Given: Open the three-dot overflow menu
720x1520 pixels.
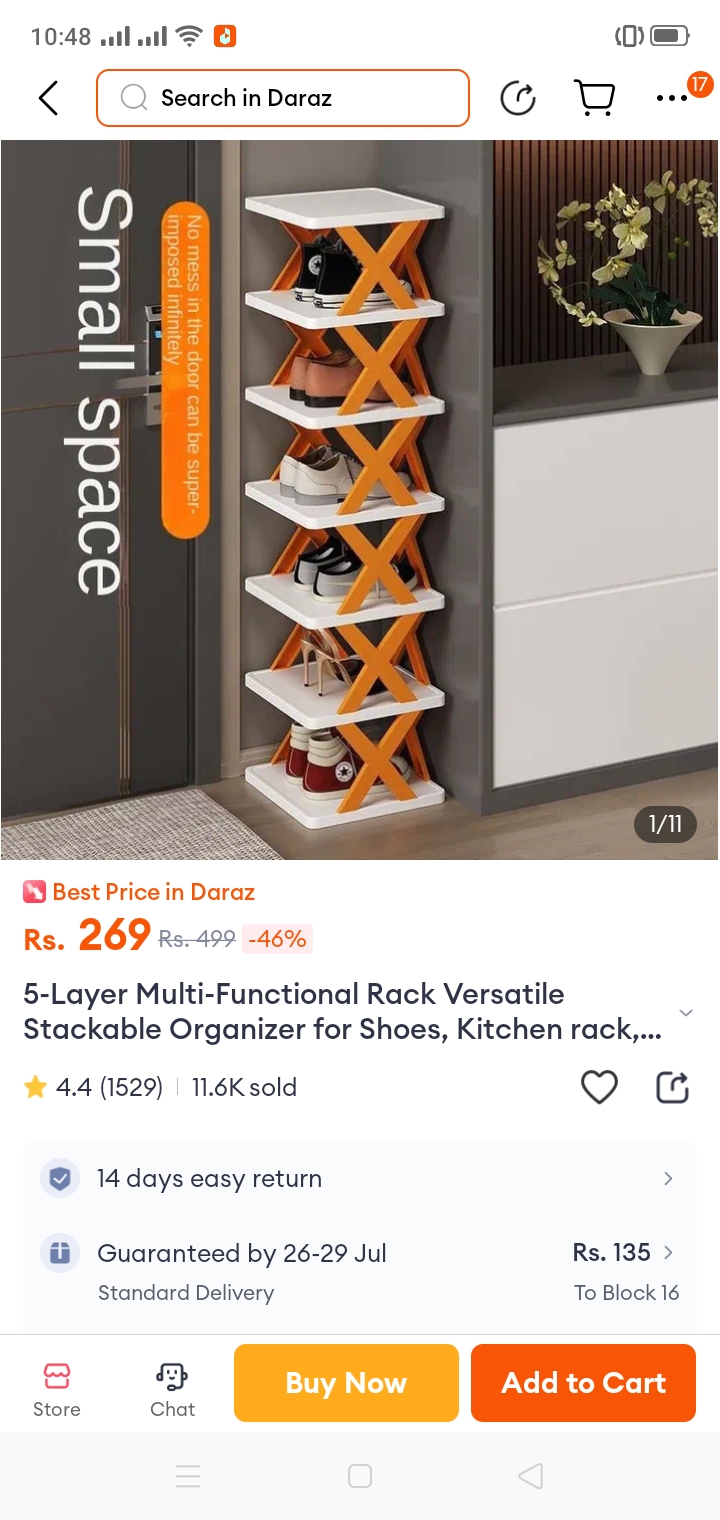Looking at the screenshot, I should pos(672,98).
